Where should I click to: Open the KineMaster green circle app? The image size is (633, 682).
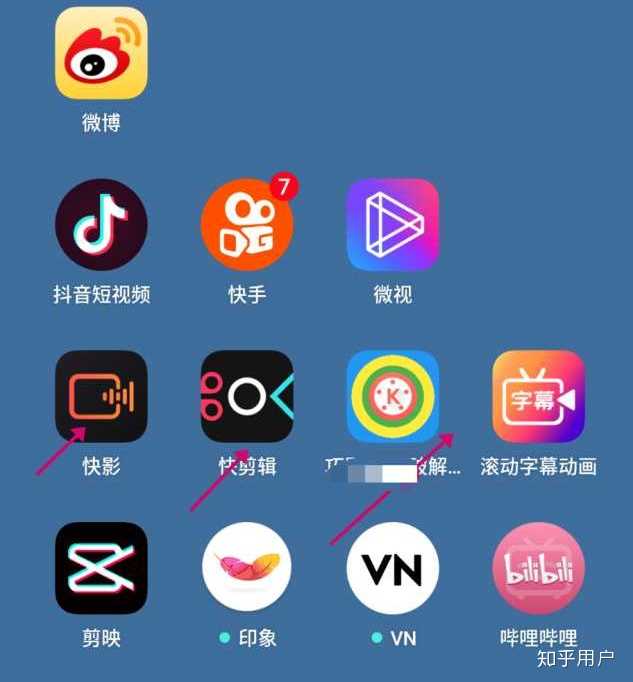pos(392,396)
